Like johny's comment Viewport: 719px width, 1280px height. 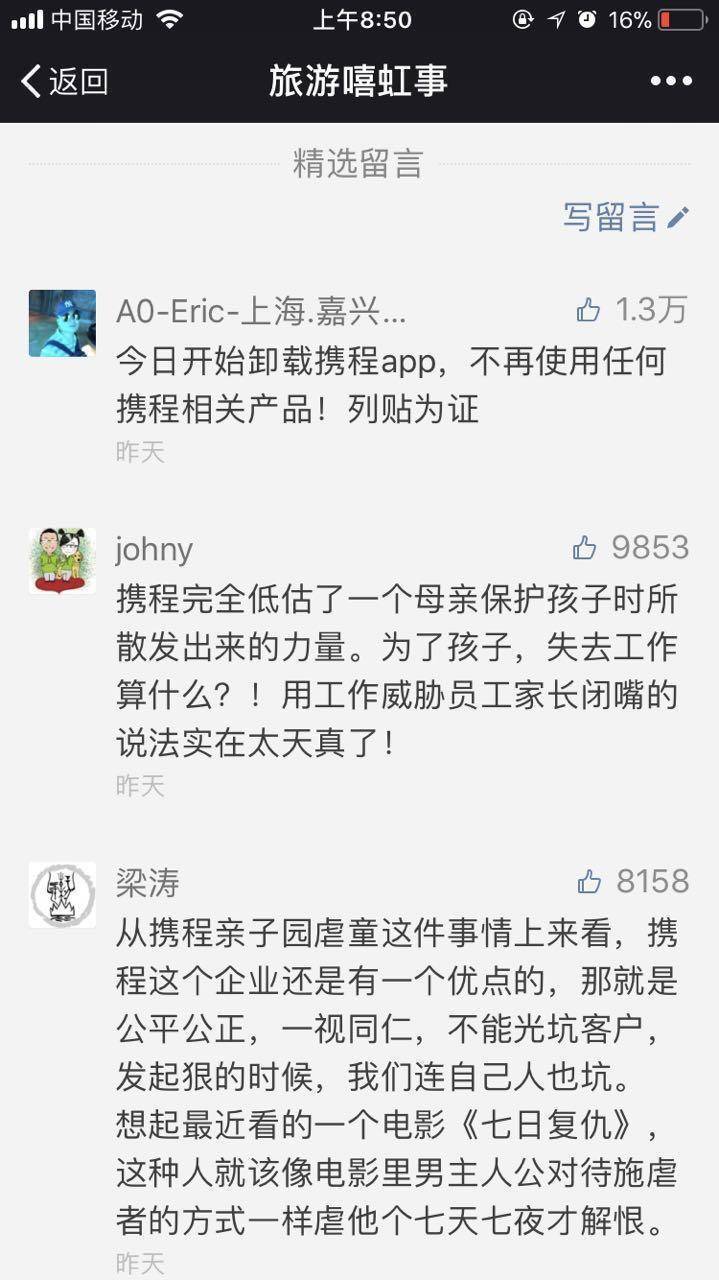584,548
